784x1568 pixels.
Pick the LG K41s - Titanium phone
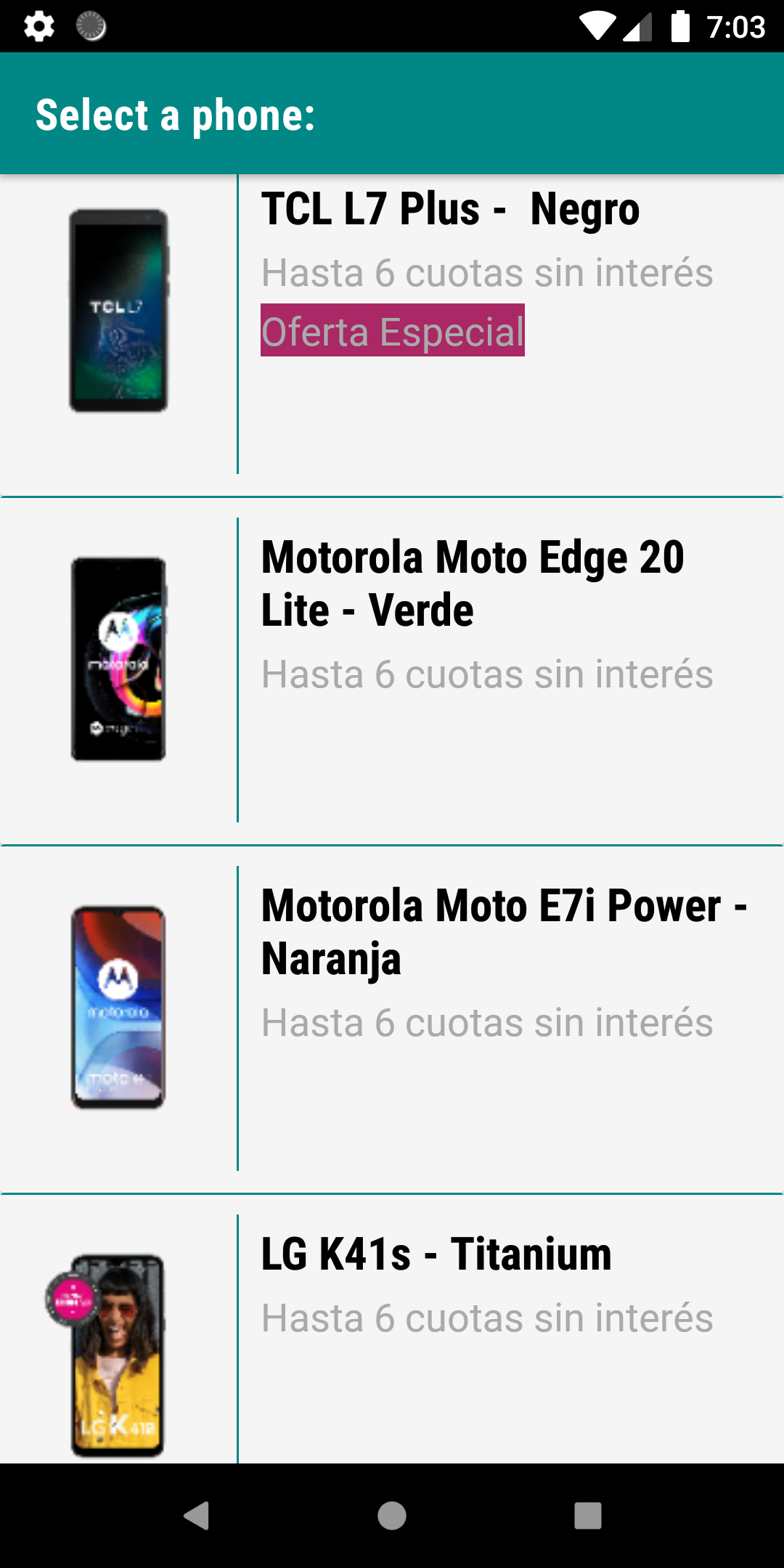[x=436, y=1254]
